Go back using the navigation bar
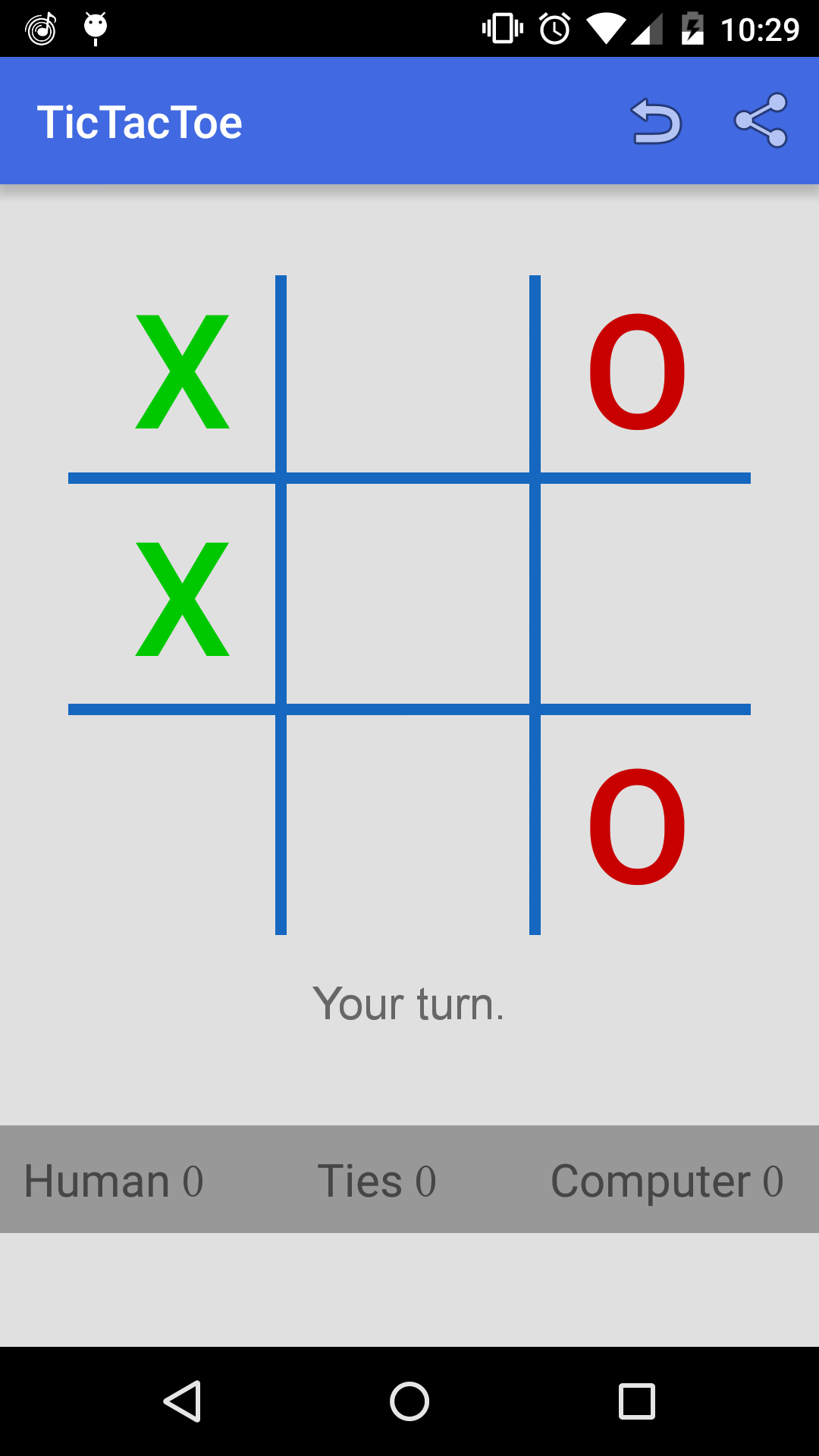819x1456 pixels. coord(182,1401)
